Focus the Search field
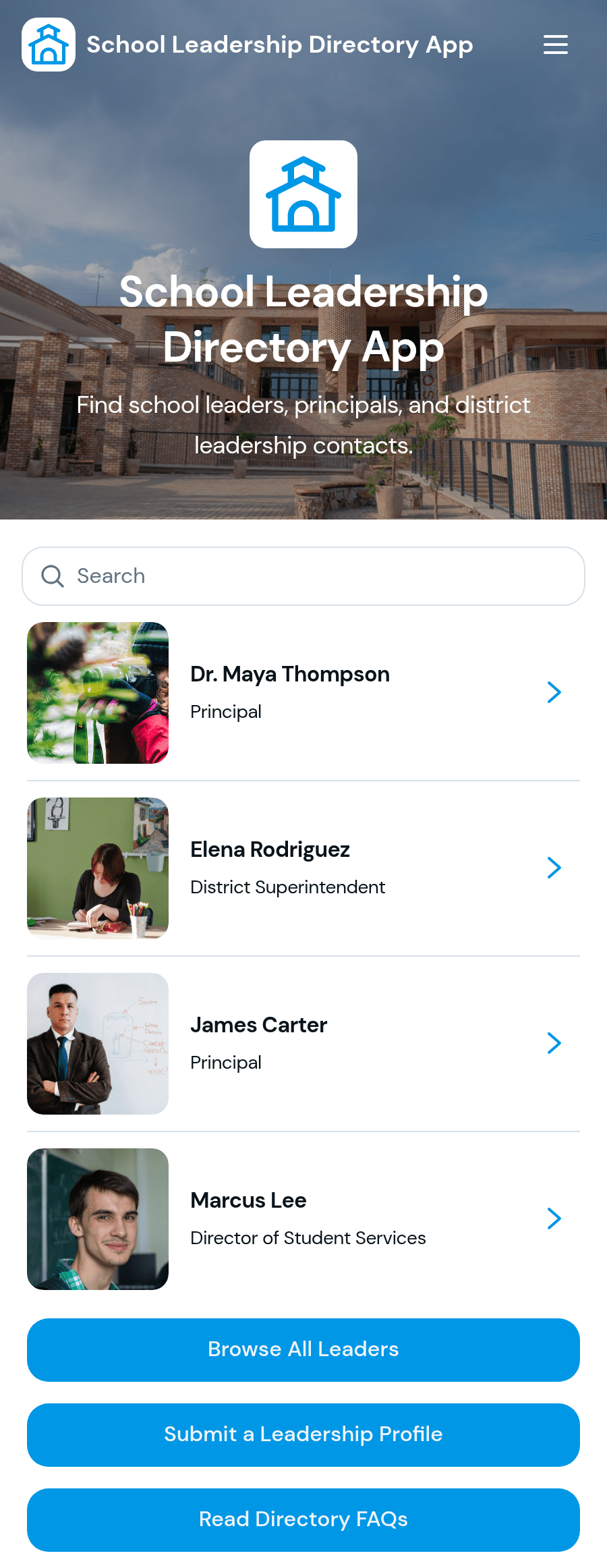This screenshot has height=1568, width=607. point(303,576)
